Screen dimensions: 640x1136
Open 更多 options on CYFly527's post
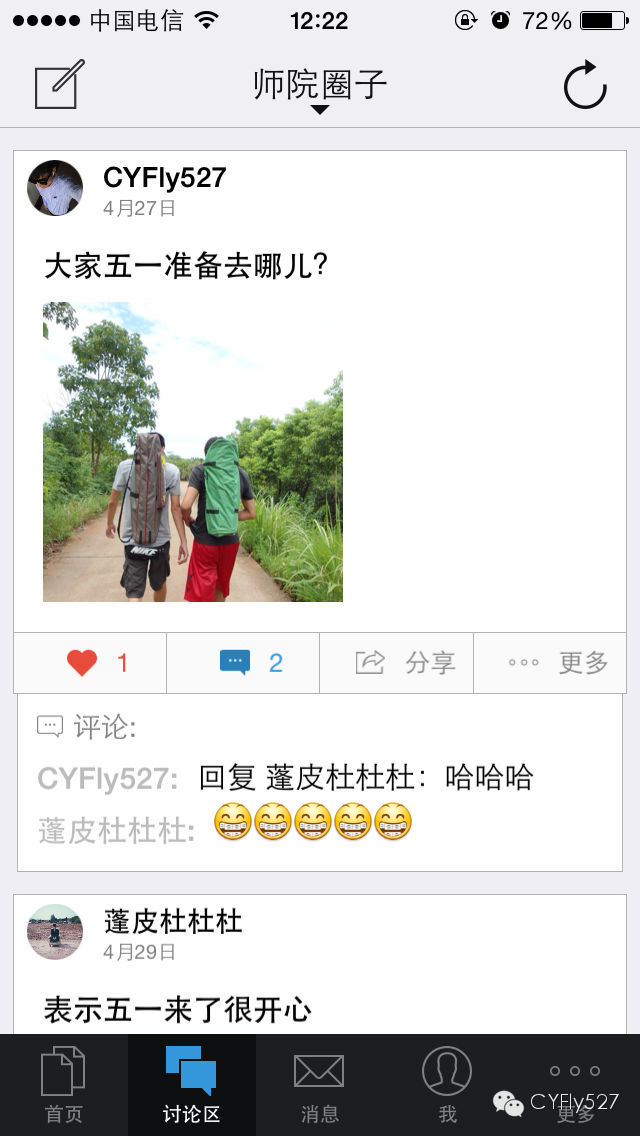click(x=551, y=663)
